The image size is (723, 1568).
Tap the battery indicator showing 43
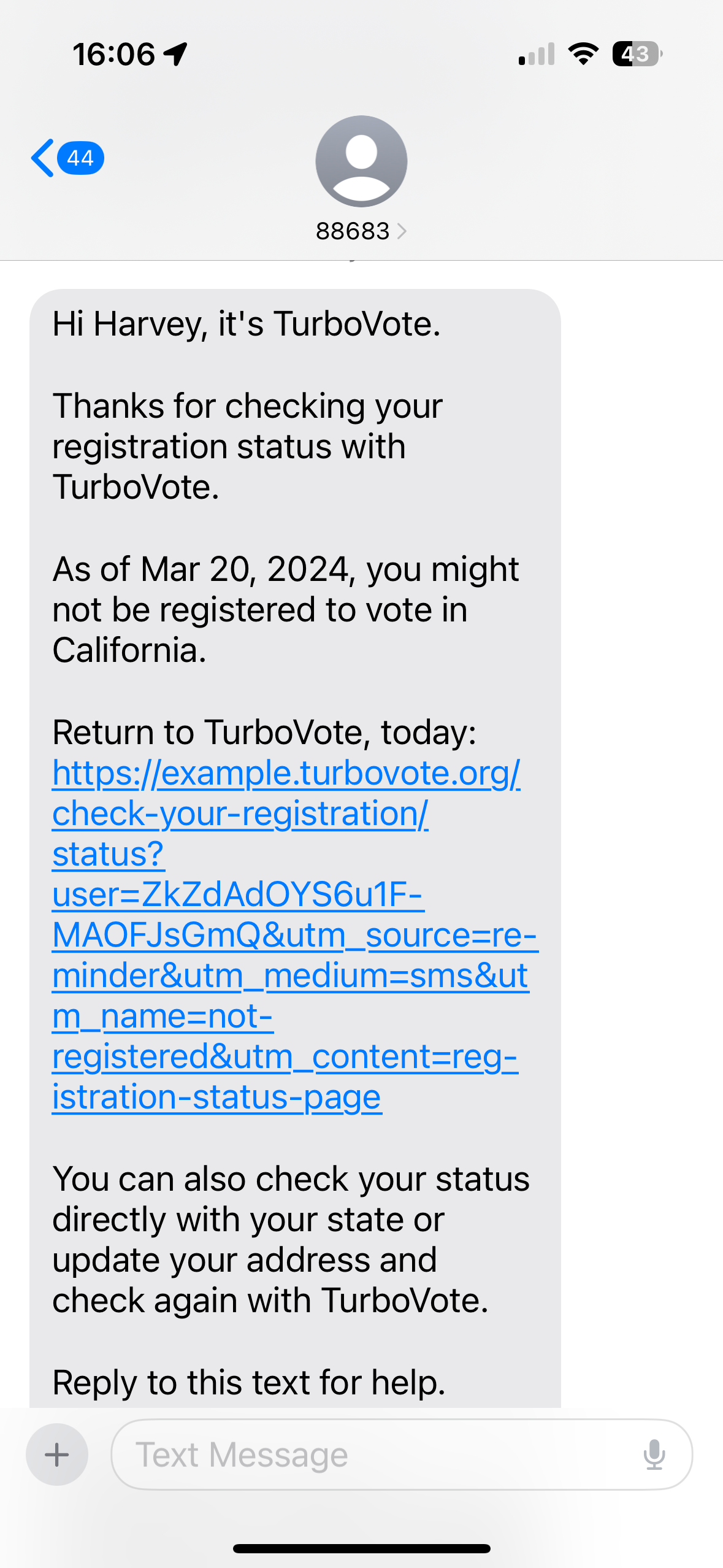pos(635,55)
